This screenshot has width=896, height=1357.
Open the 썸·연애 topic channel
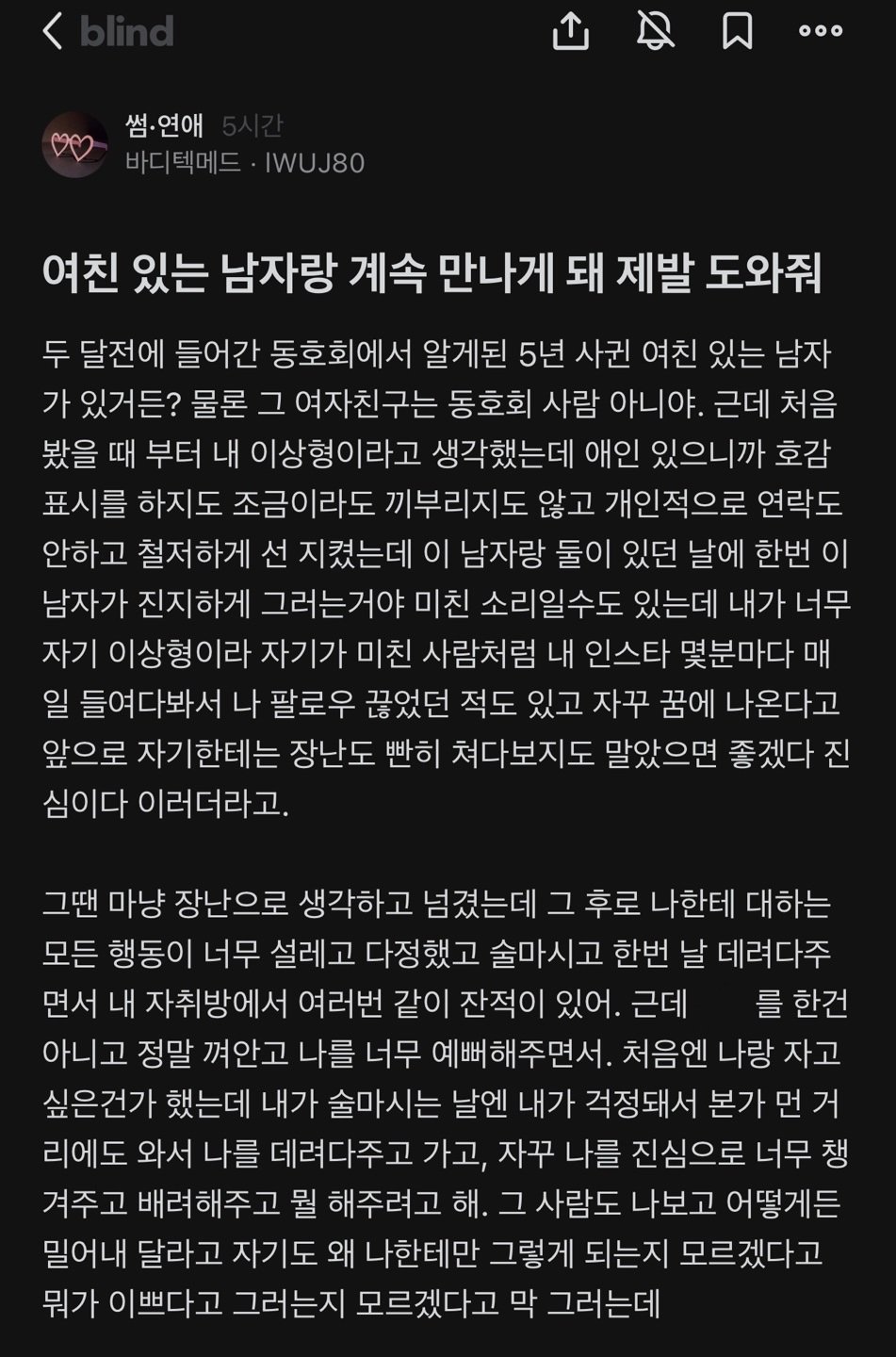[165, 125]
